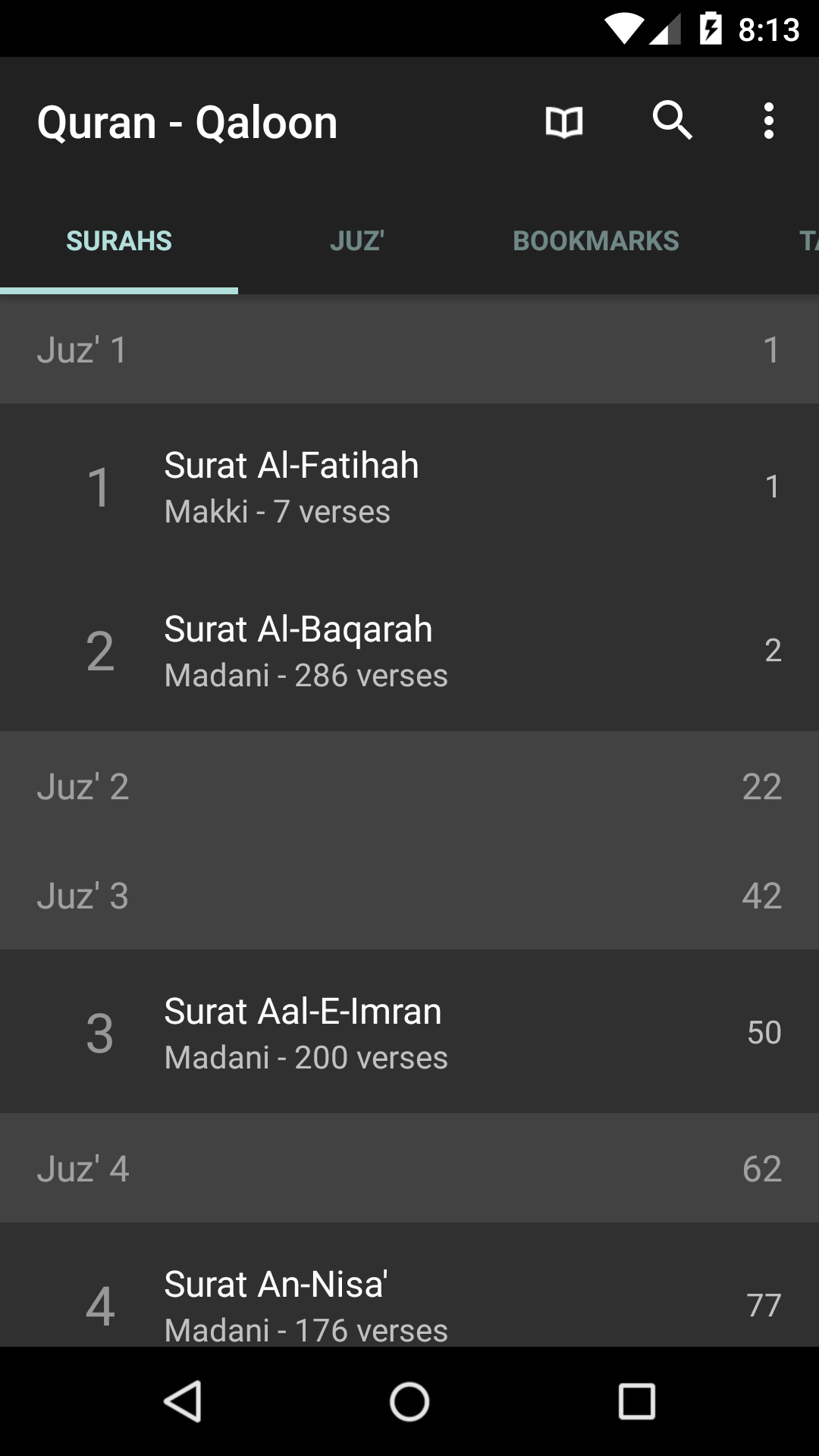
Task: Open the Quran reading view via book icon
Action: 563,120
